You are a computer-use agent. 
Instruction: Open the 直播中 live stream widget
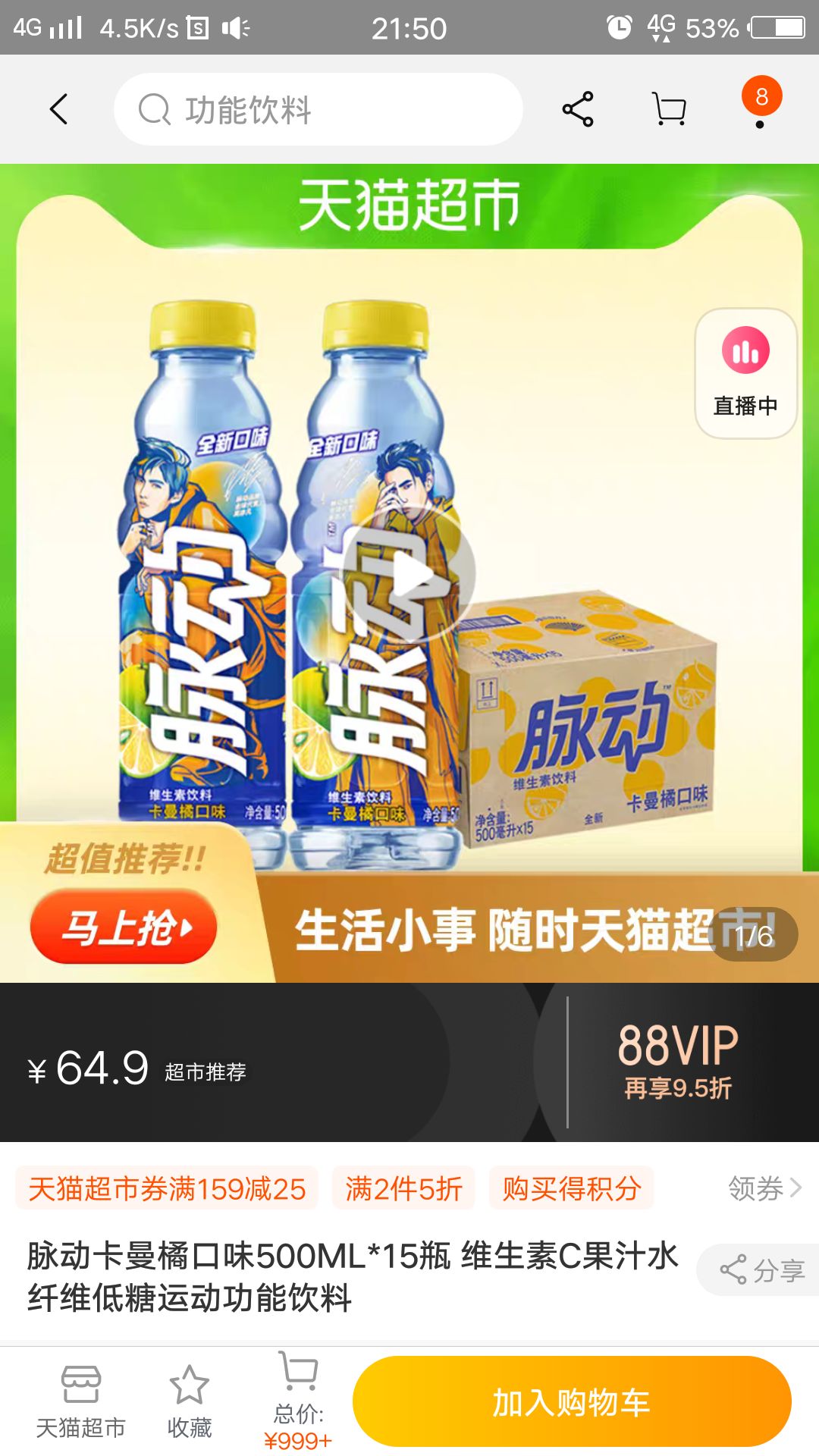[x=745, y=372]
